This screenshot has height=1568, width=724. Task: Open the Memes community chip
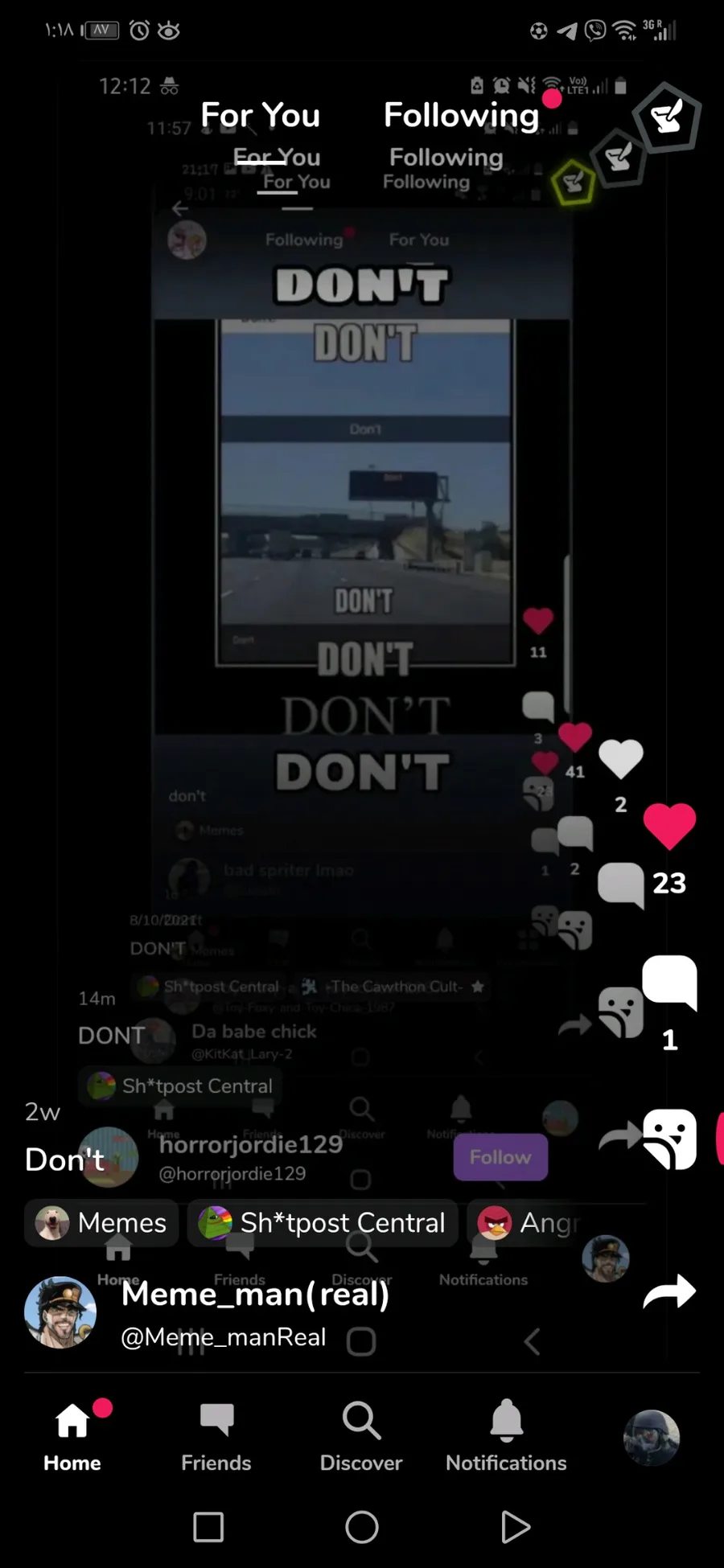[x=101, y=1223]
